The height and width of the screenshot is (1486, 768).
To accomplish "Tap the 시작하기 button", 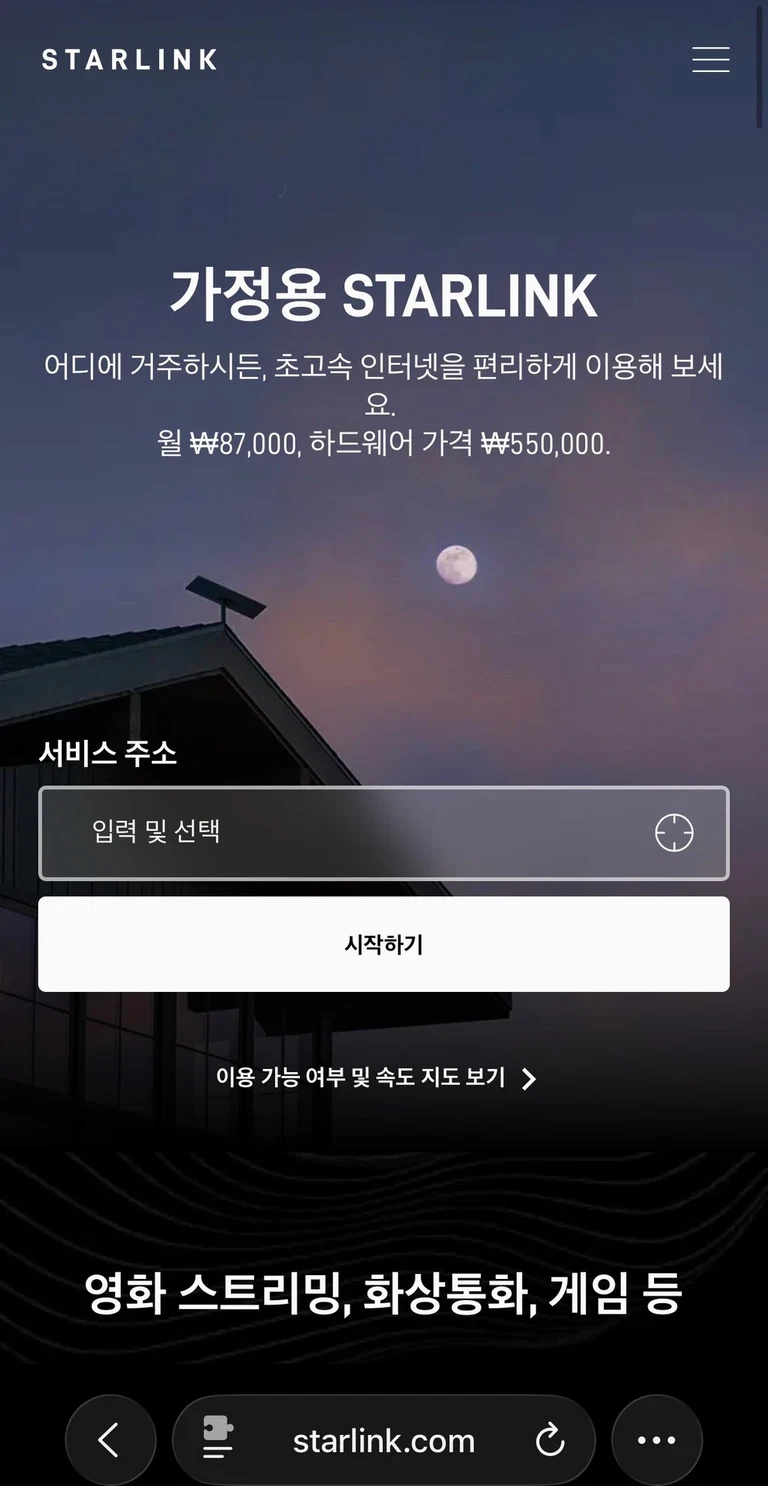I will pos(384,944).
